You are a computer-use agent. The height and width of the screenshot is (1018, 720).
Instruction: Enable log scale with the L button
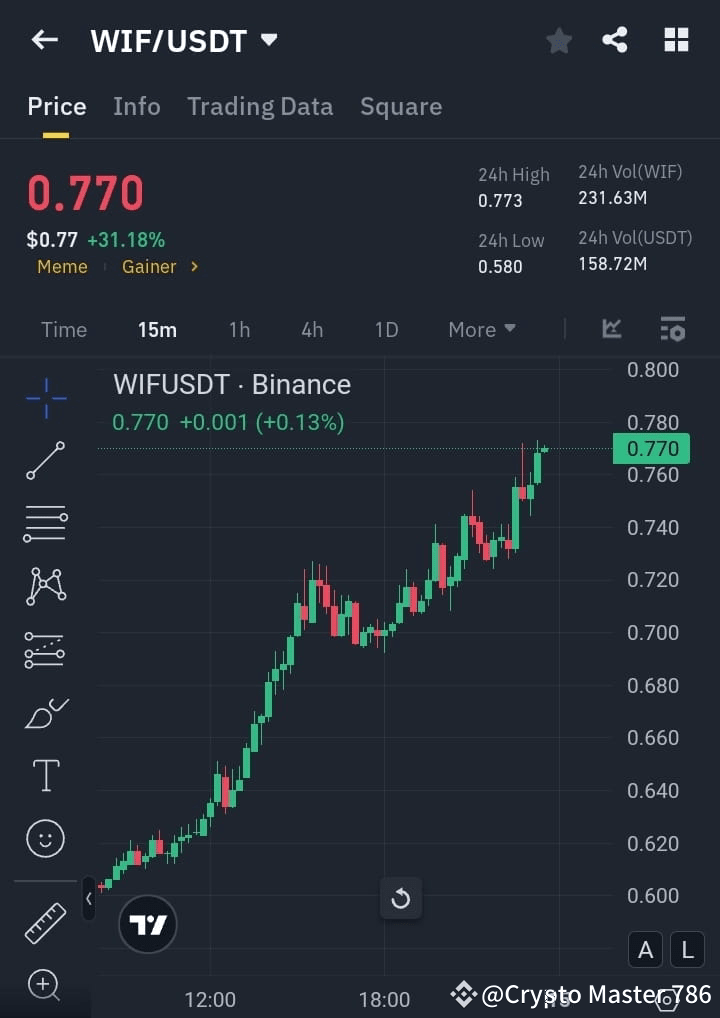tap(687, 949)
